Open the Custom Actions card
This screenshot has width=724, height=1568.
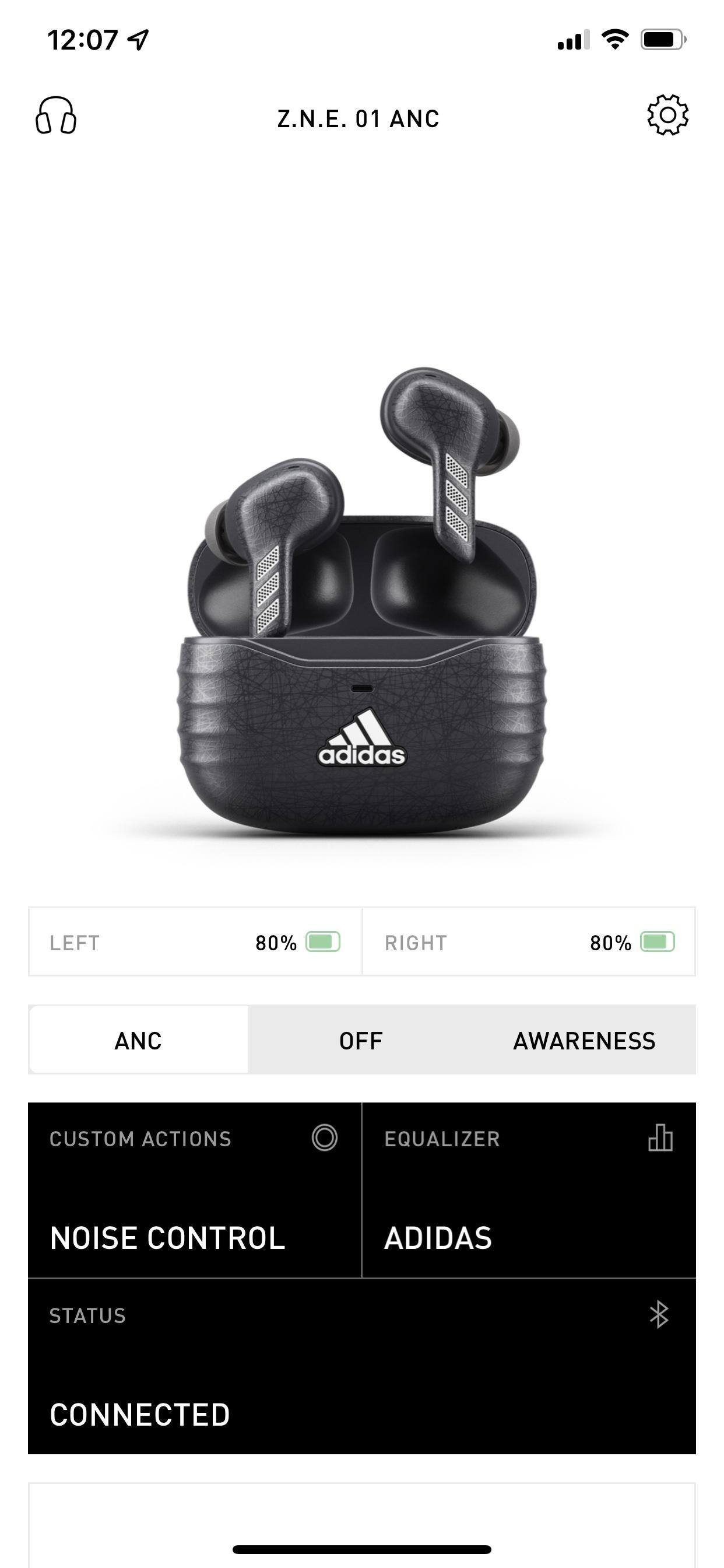[195, 1189]
